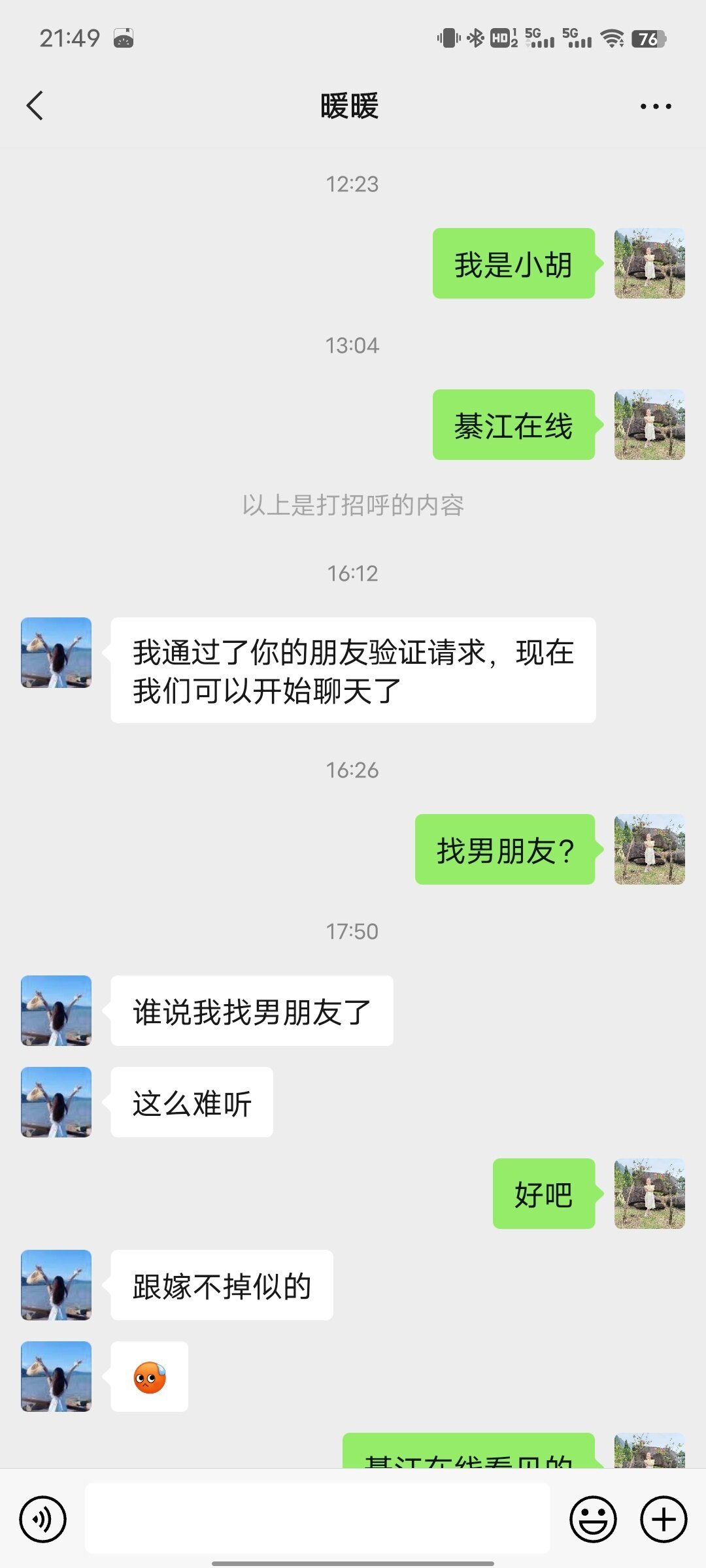706x1568 pixels.
Task: Open the plus attachments menu
Action: (663, 1519)
